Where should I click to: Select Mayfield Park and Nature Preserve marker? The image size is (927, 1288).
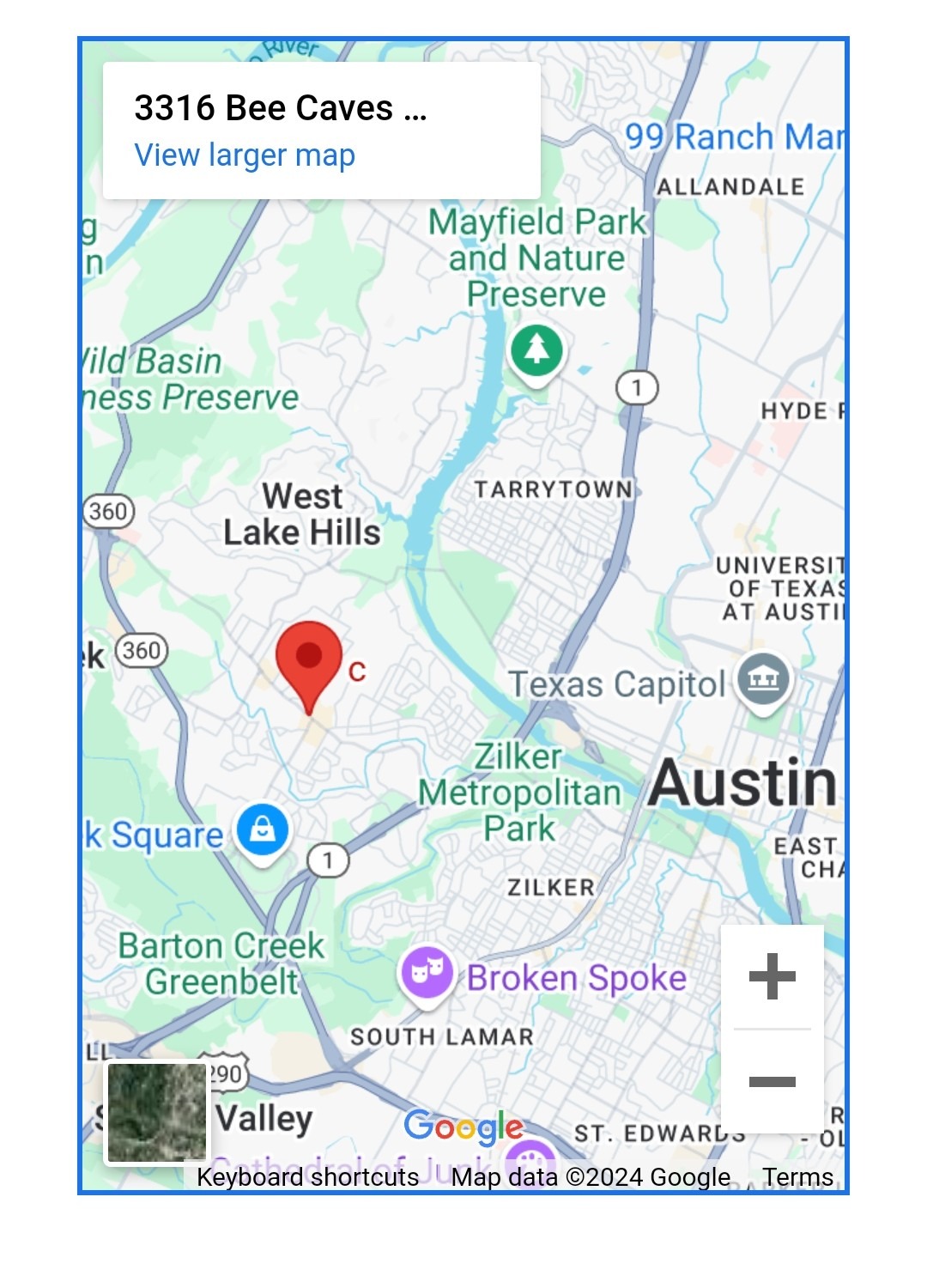[536, 351]
